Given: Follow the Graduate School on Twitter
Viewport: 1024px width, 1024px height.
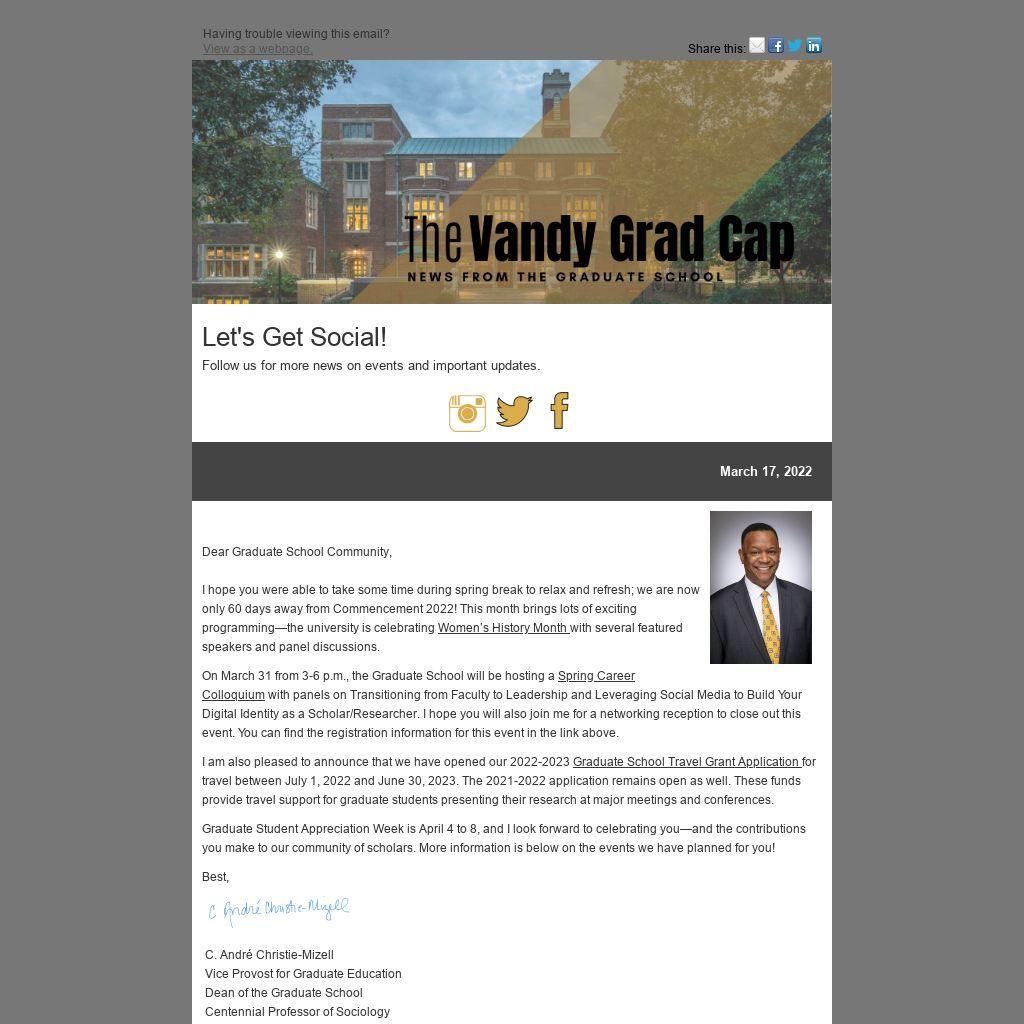Looking at the screenshot, I should coord(514,411).
